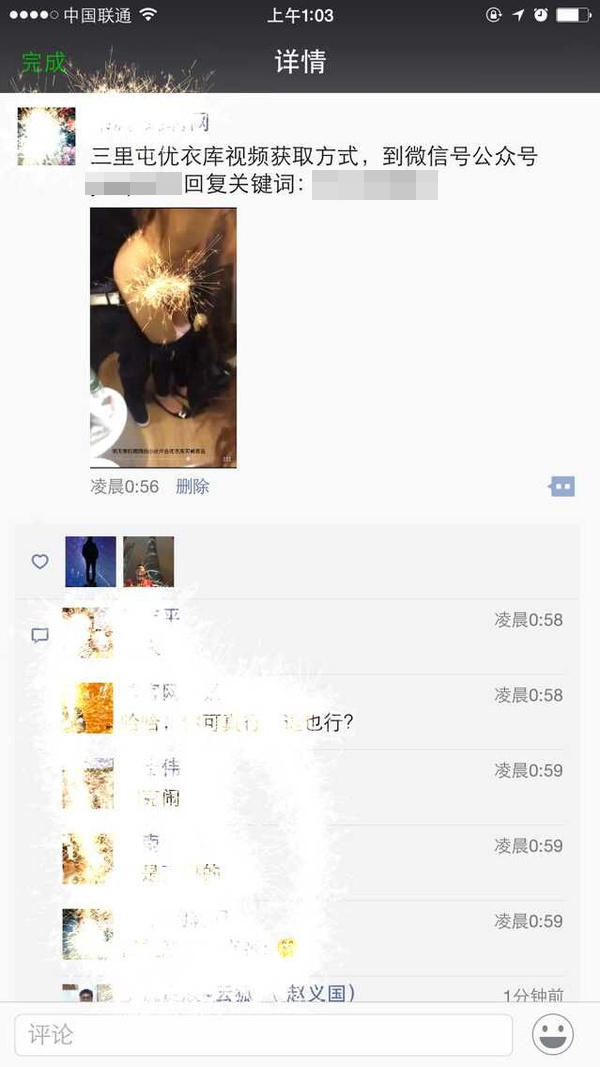View the liker with the blue silhouette avatar
Image resolution: width=600 pixels, height=1067 pixels.
[x=90, y=561]
